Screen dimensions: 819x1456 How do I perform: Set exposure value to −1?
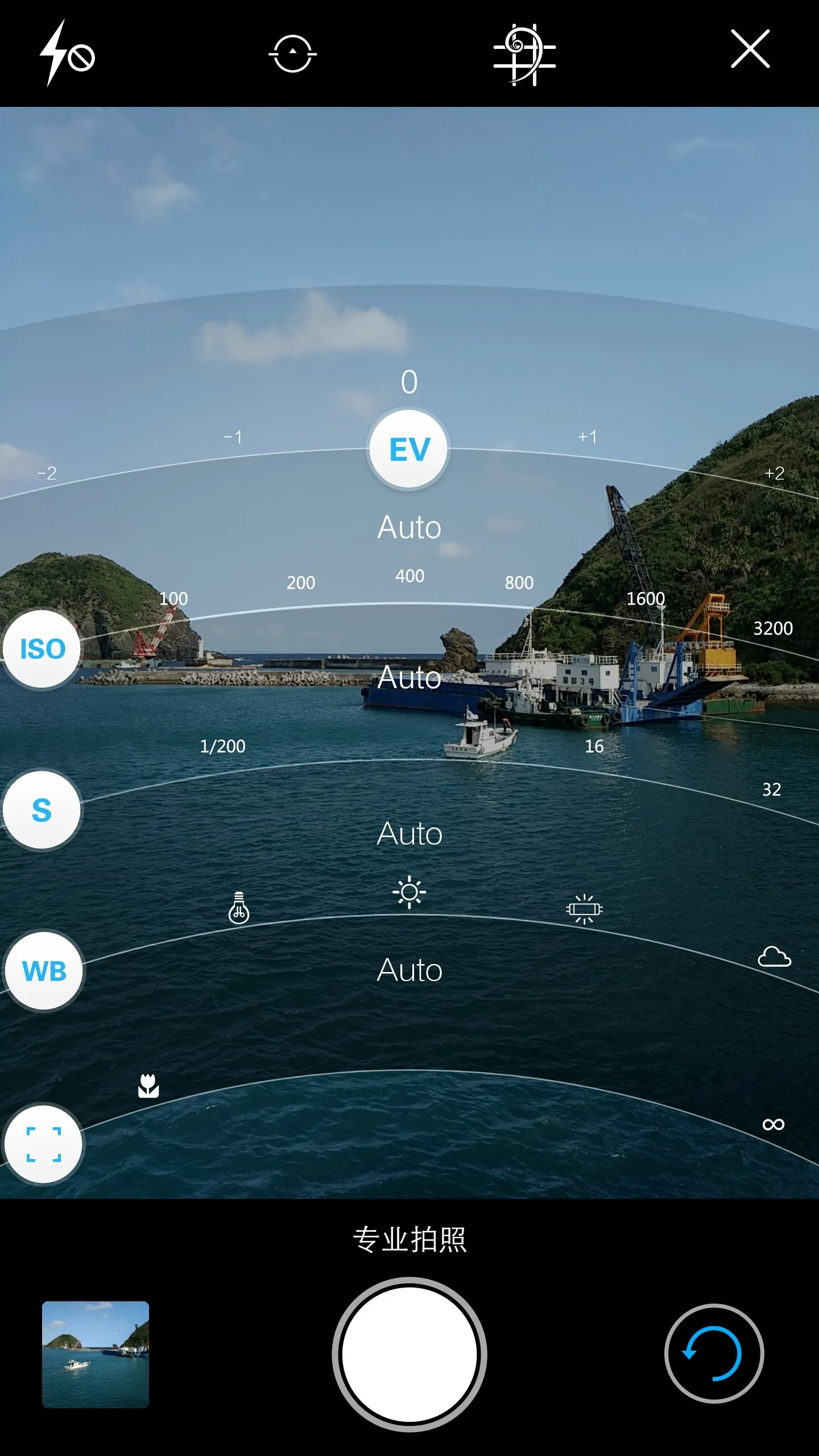(232, 437)
